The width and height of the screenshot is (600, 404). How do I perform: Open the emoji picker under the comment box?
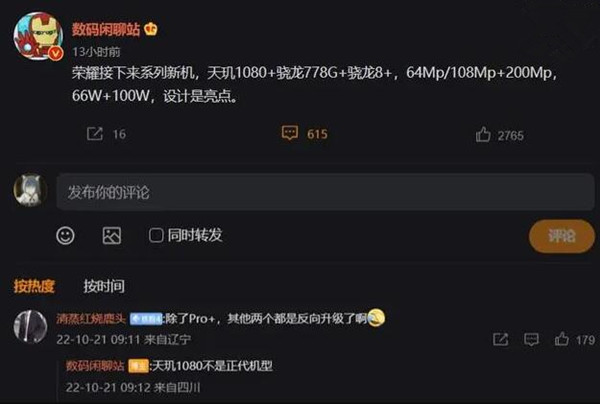pyautogui.click(x=66, y=236)
